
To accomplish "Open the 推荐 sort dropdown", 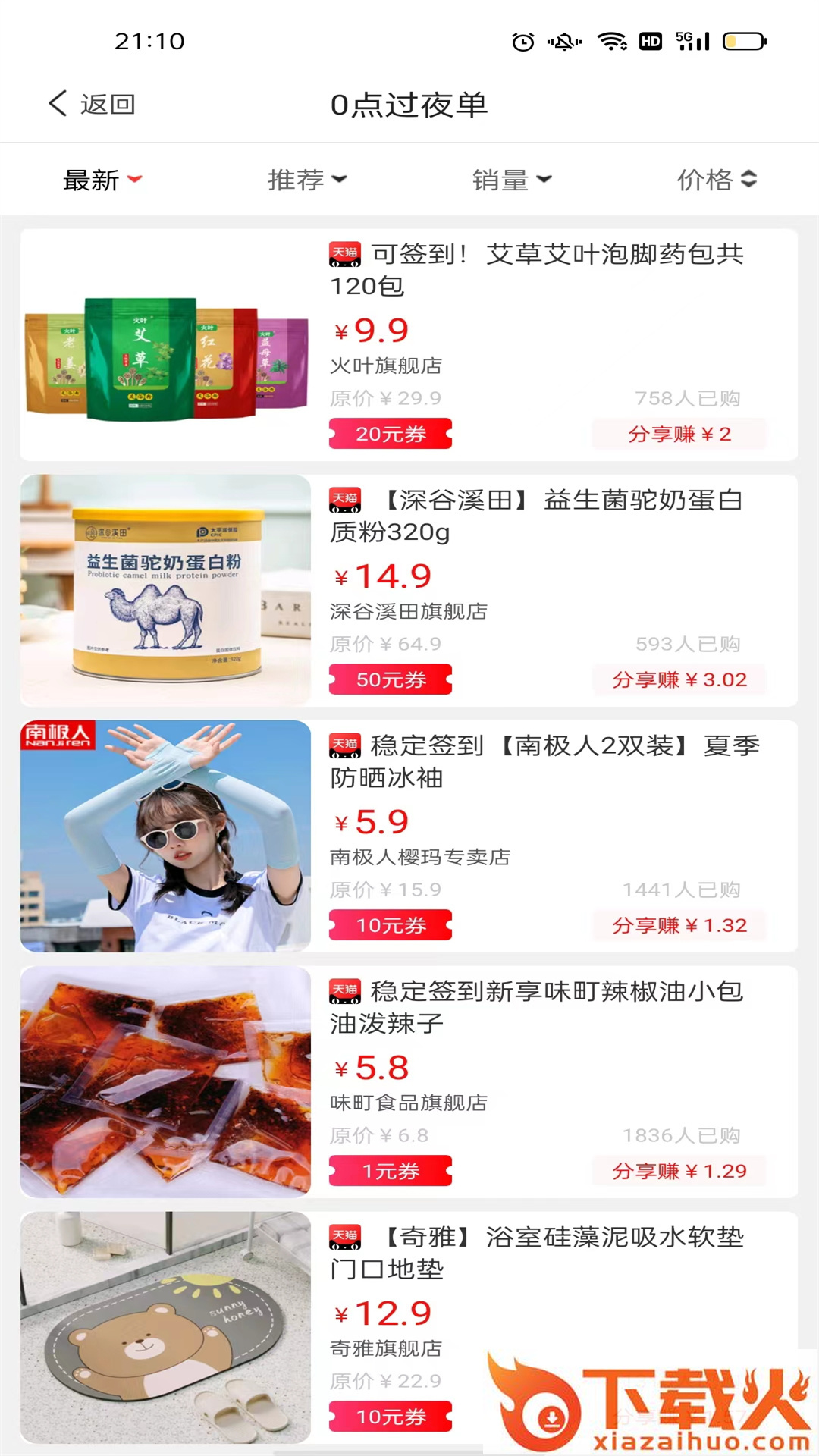I will (307, 180).
